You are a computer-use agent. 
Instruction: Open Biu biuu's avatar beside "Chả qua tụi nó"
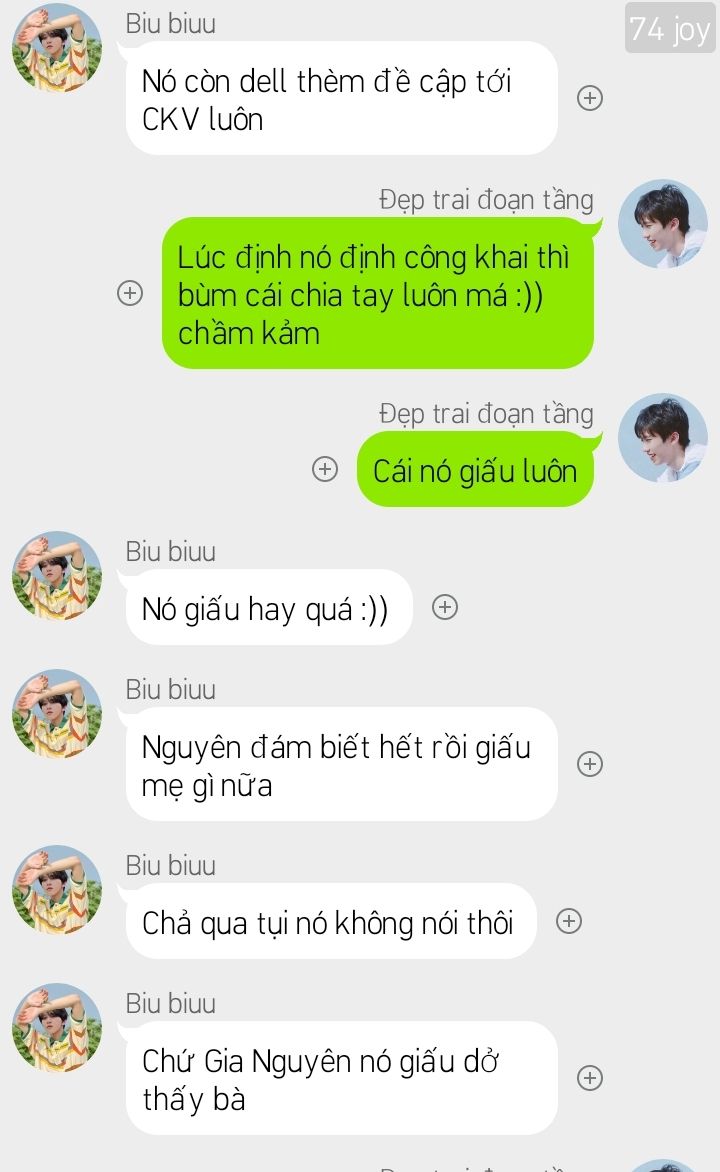click(57, 889)
